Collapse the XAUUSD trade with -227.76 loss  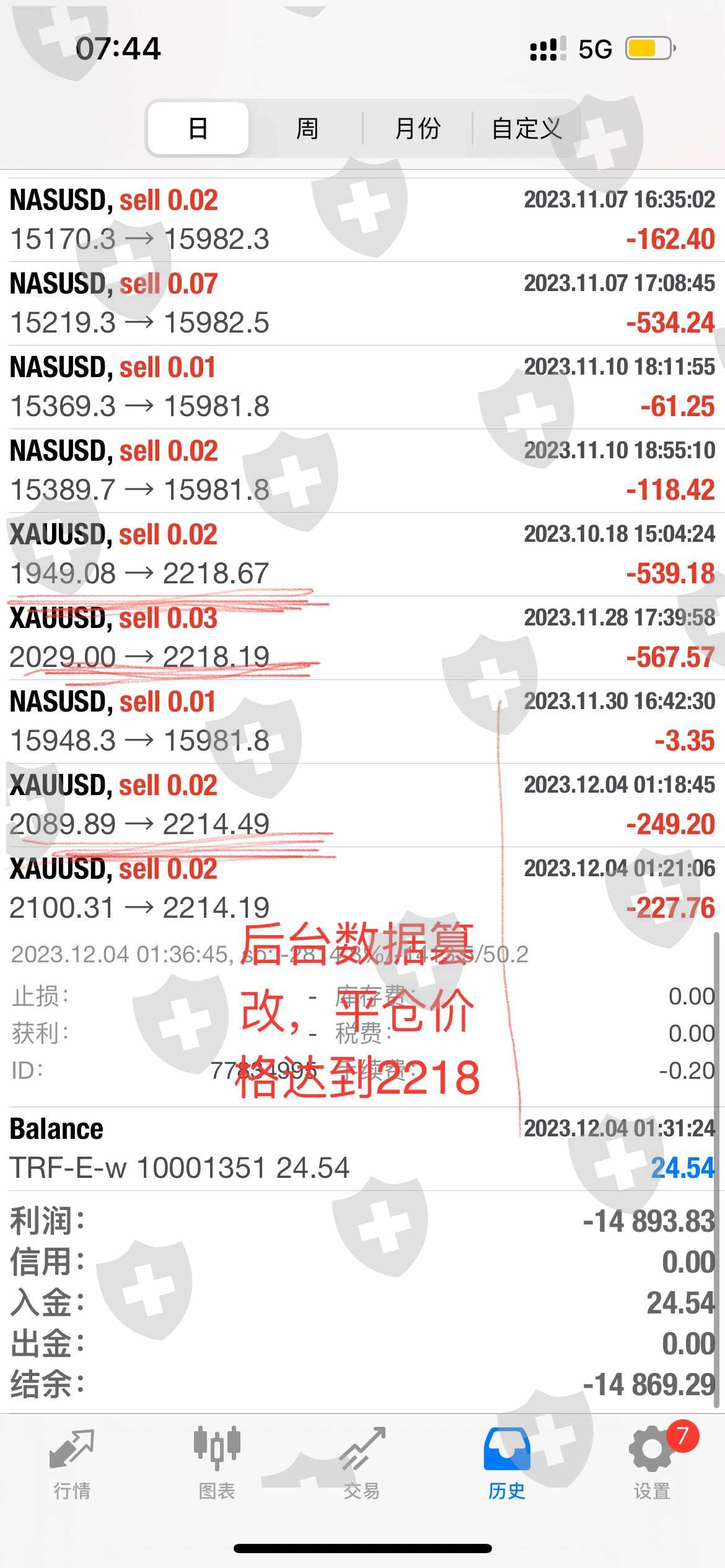tap(362, 889)
